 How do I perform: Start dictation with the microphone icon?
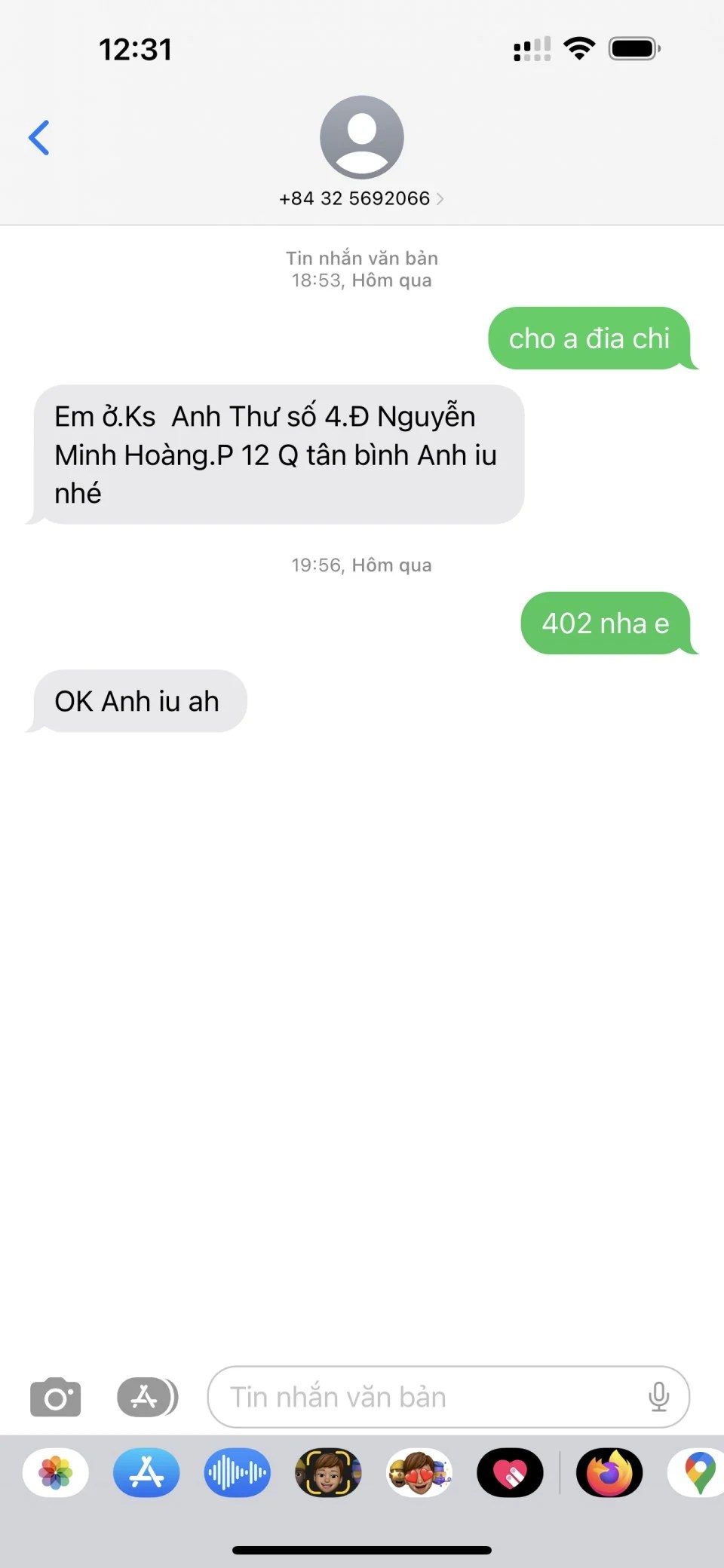pos(658,1398)
